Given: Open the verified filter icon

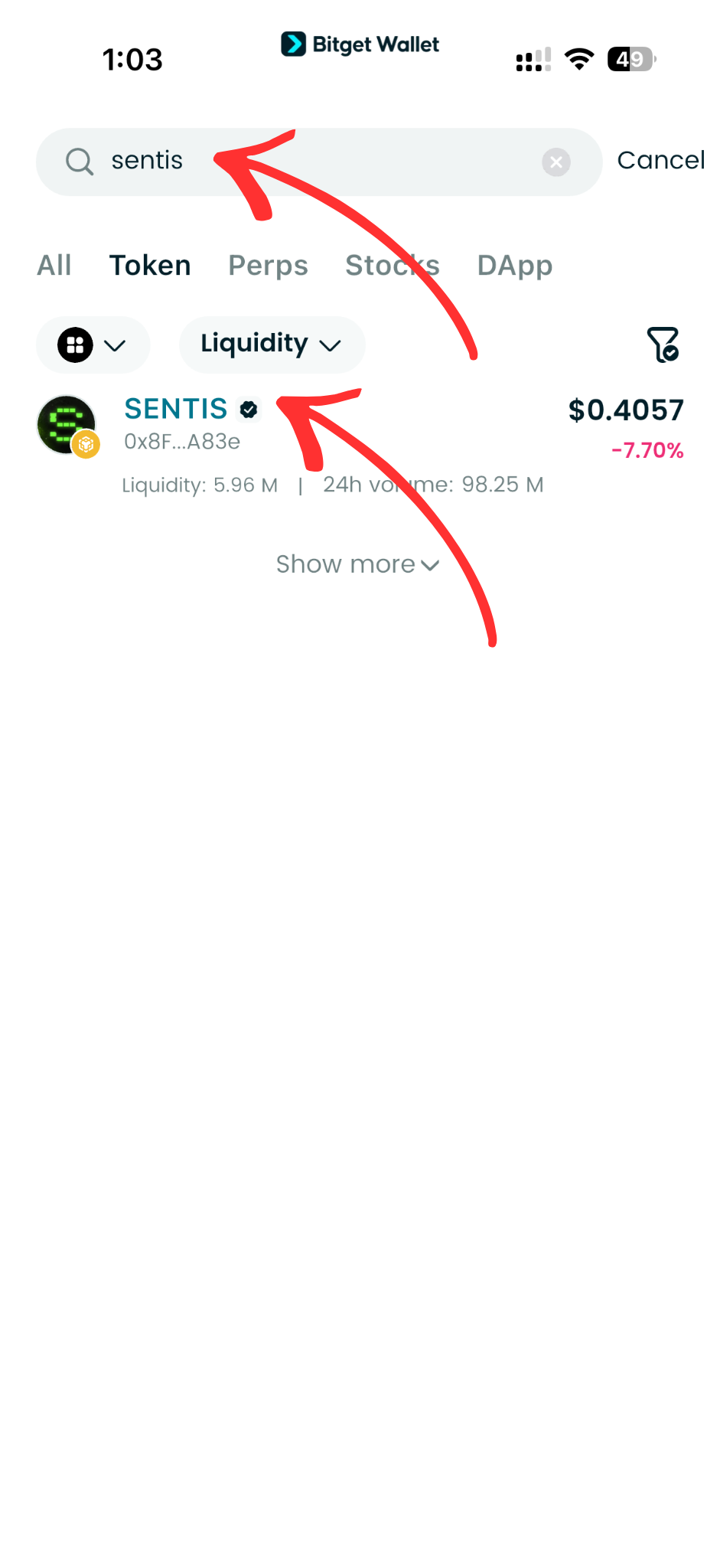Looking at the screenshot, I should 663,345.
